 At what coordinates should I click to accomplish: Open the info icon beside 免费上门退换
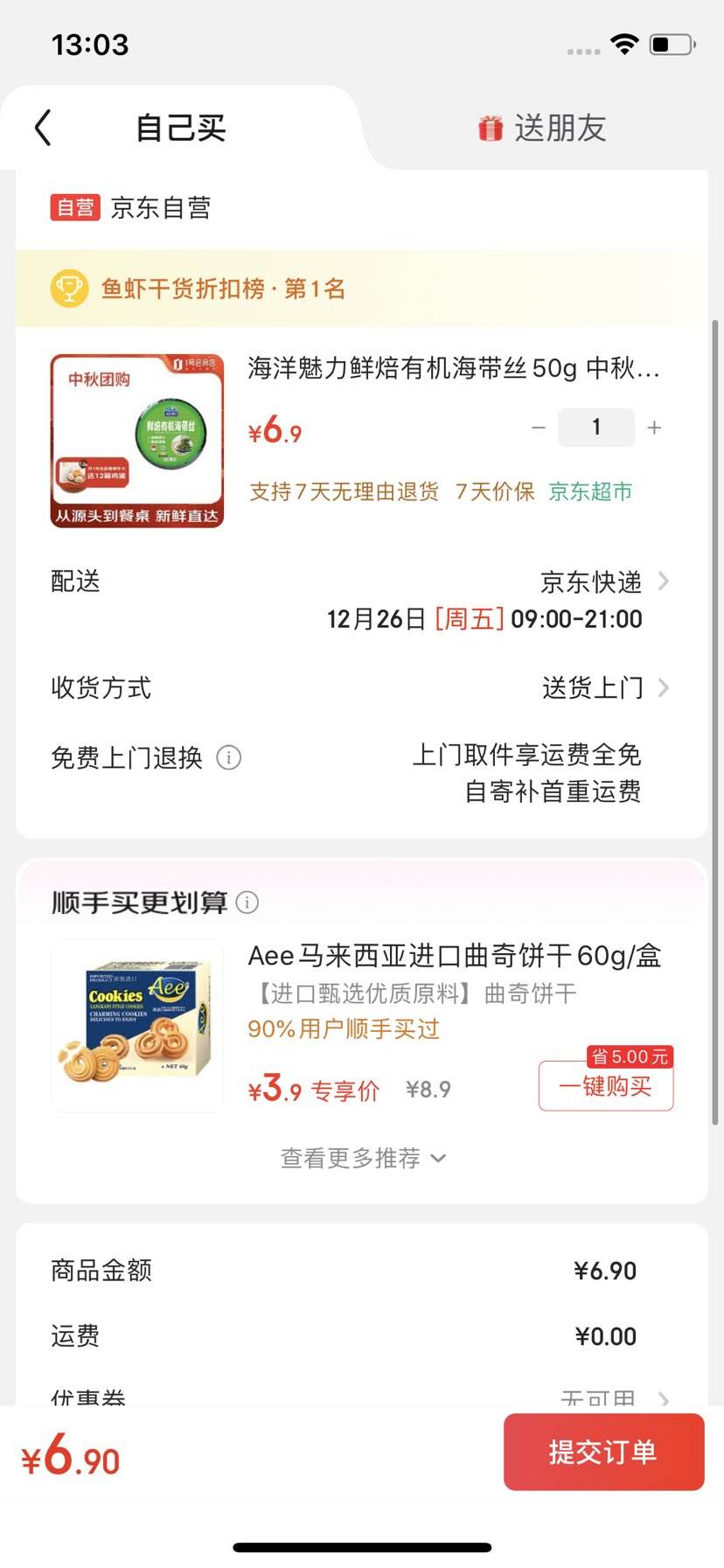228,757
